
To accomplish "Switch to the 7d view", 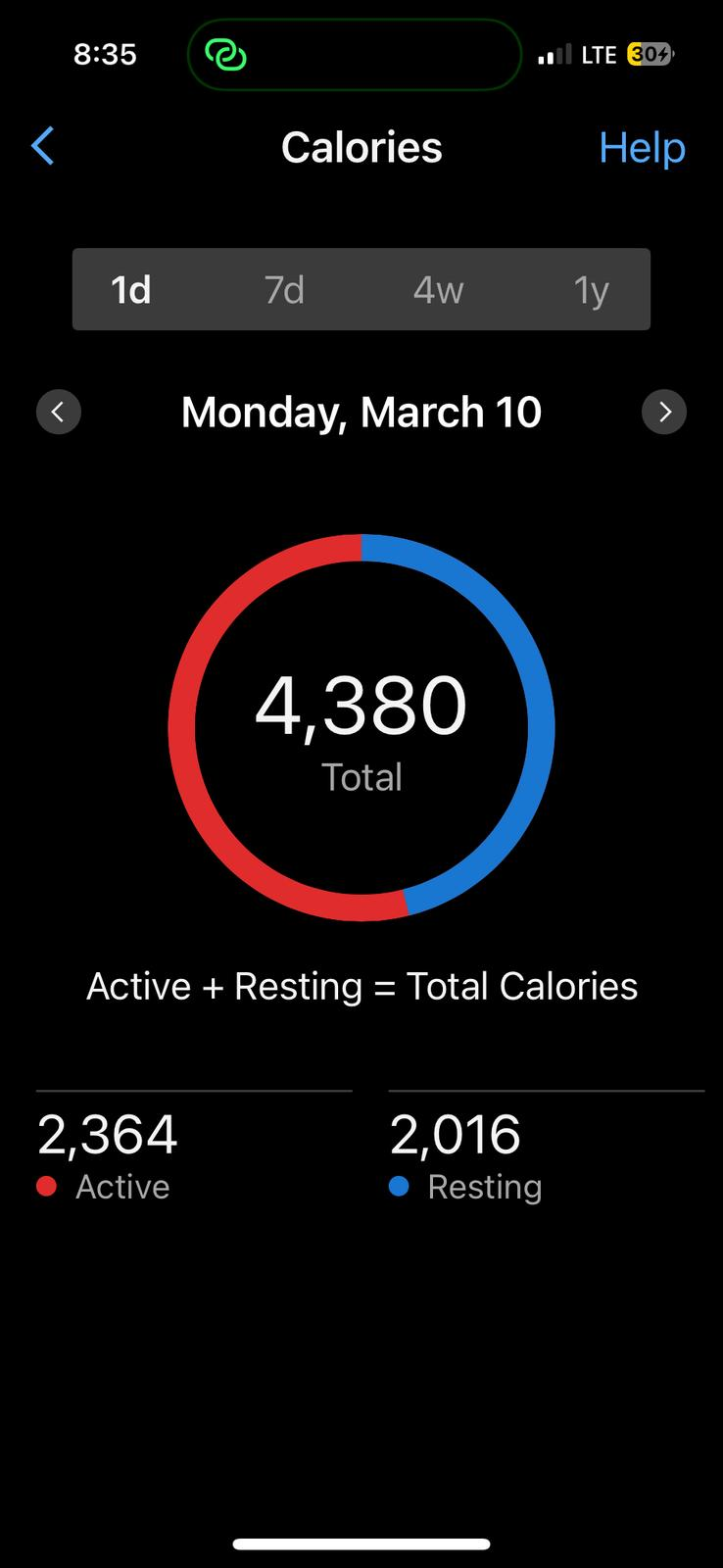I will 284,290.
